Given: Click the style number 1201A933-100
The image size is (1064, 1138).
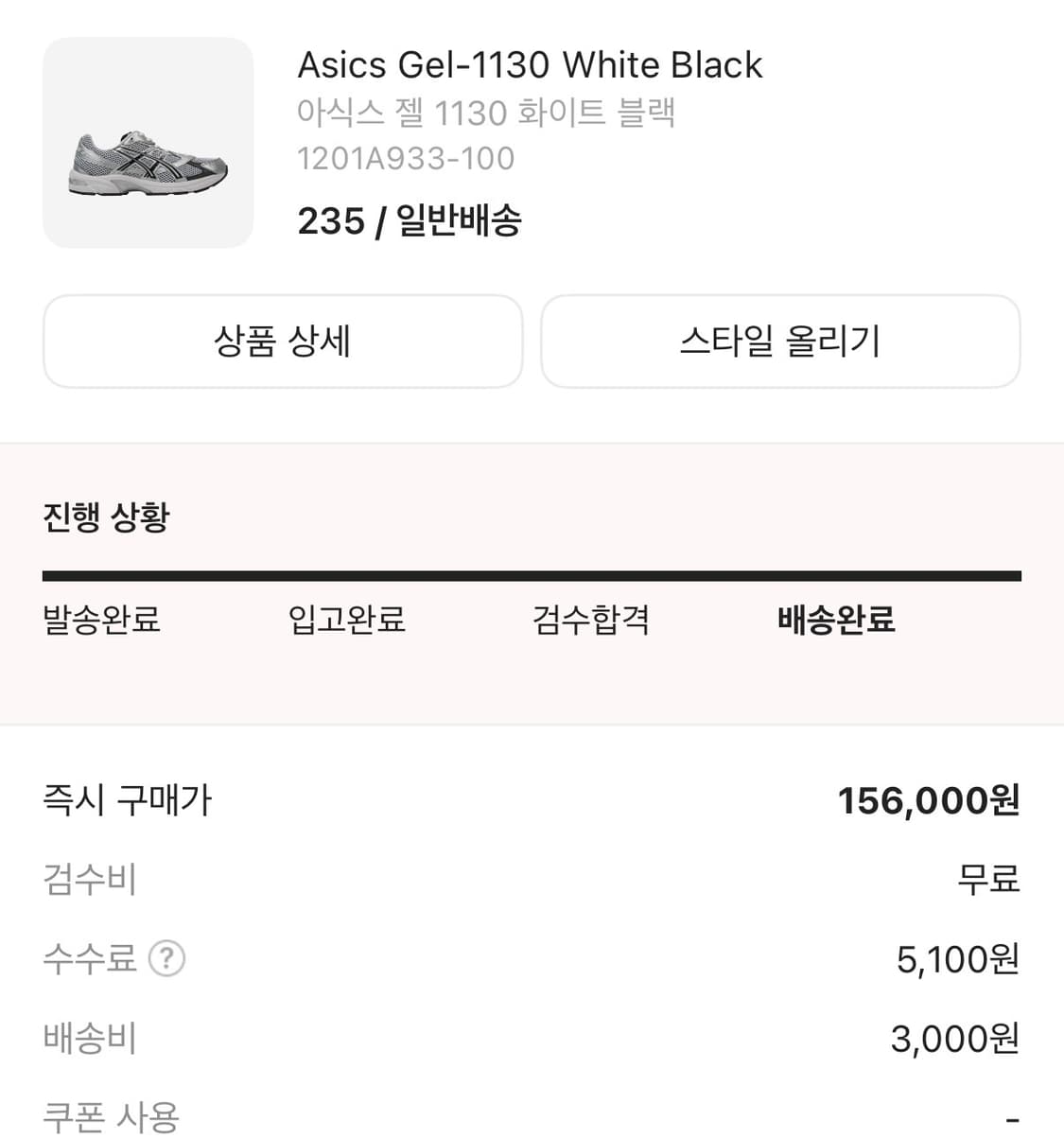Looking at the screenshot, I should tap(405, 158).
